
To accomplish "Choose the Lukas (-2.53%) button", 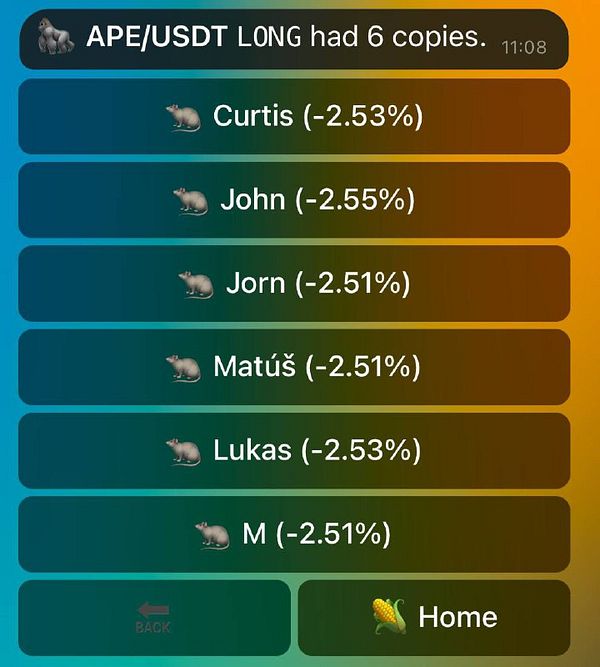I will (294, 451).
